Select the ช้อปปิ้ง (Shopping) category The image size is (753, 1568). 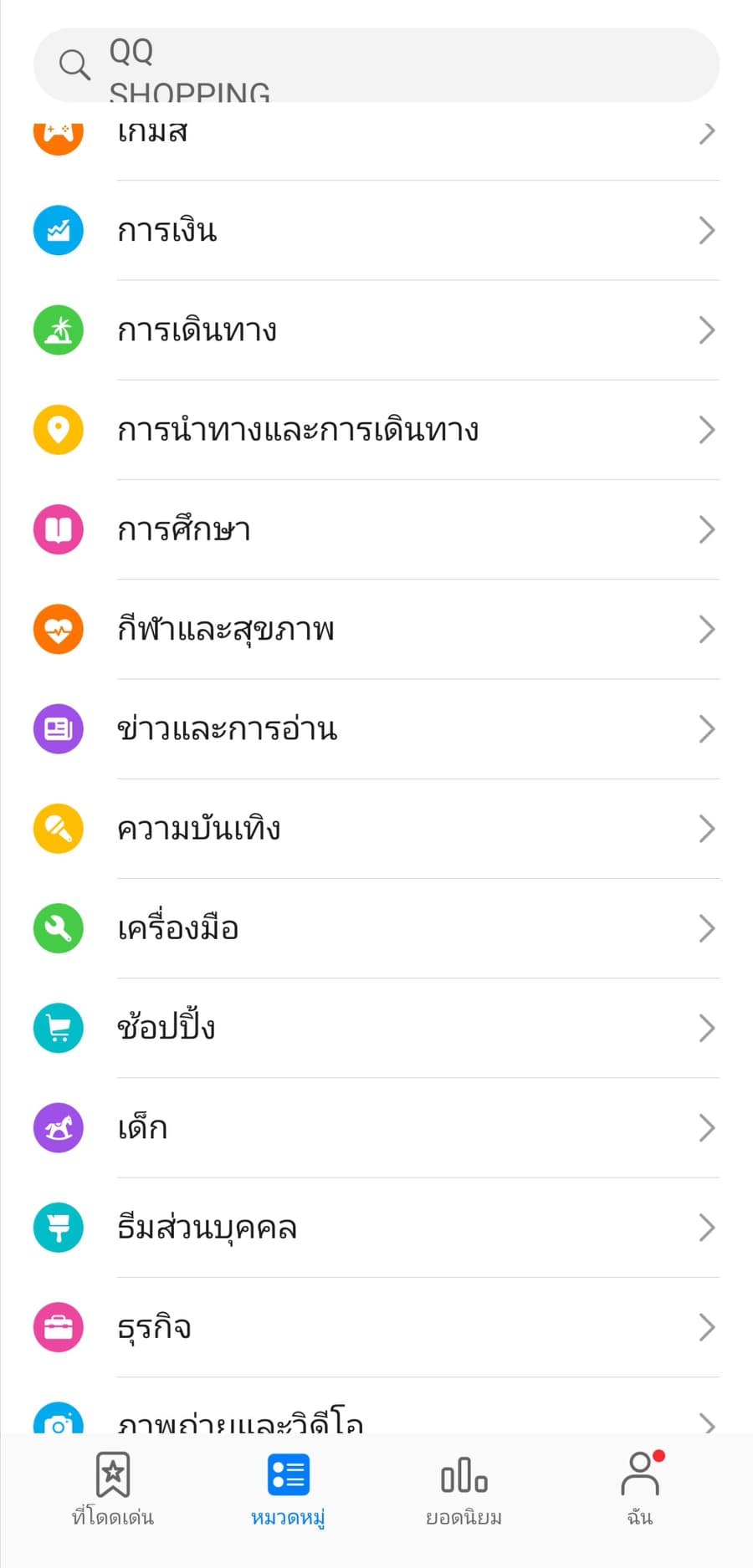pyautogui.click(x=376, y=1027)
